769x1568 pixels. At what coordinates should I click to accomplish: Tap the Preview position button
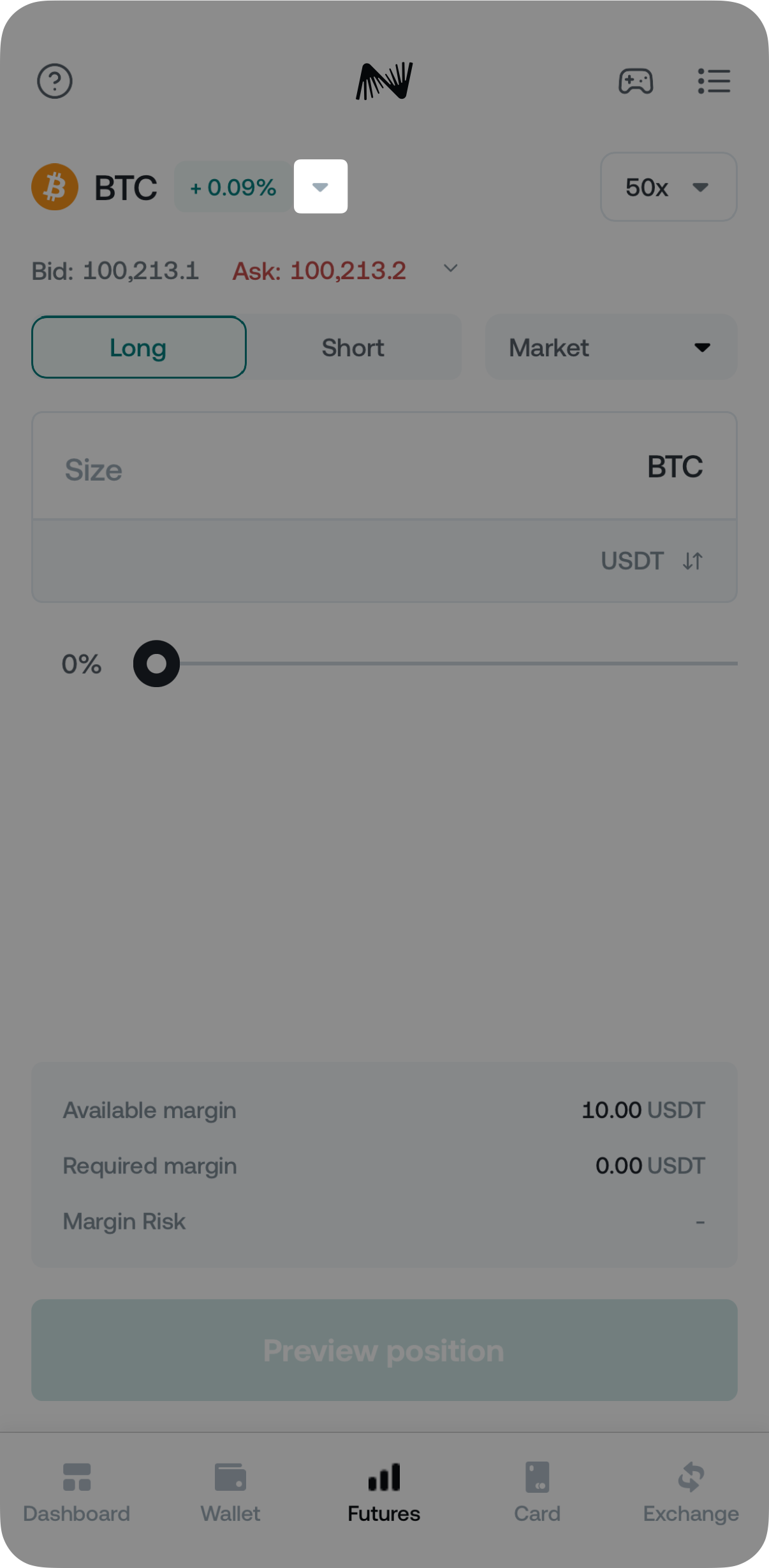point(384,1350)
